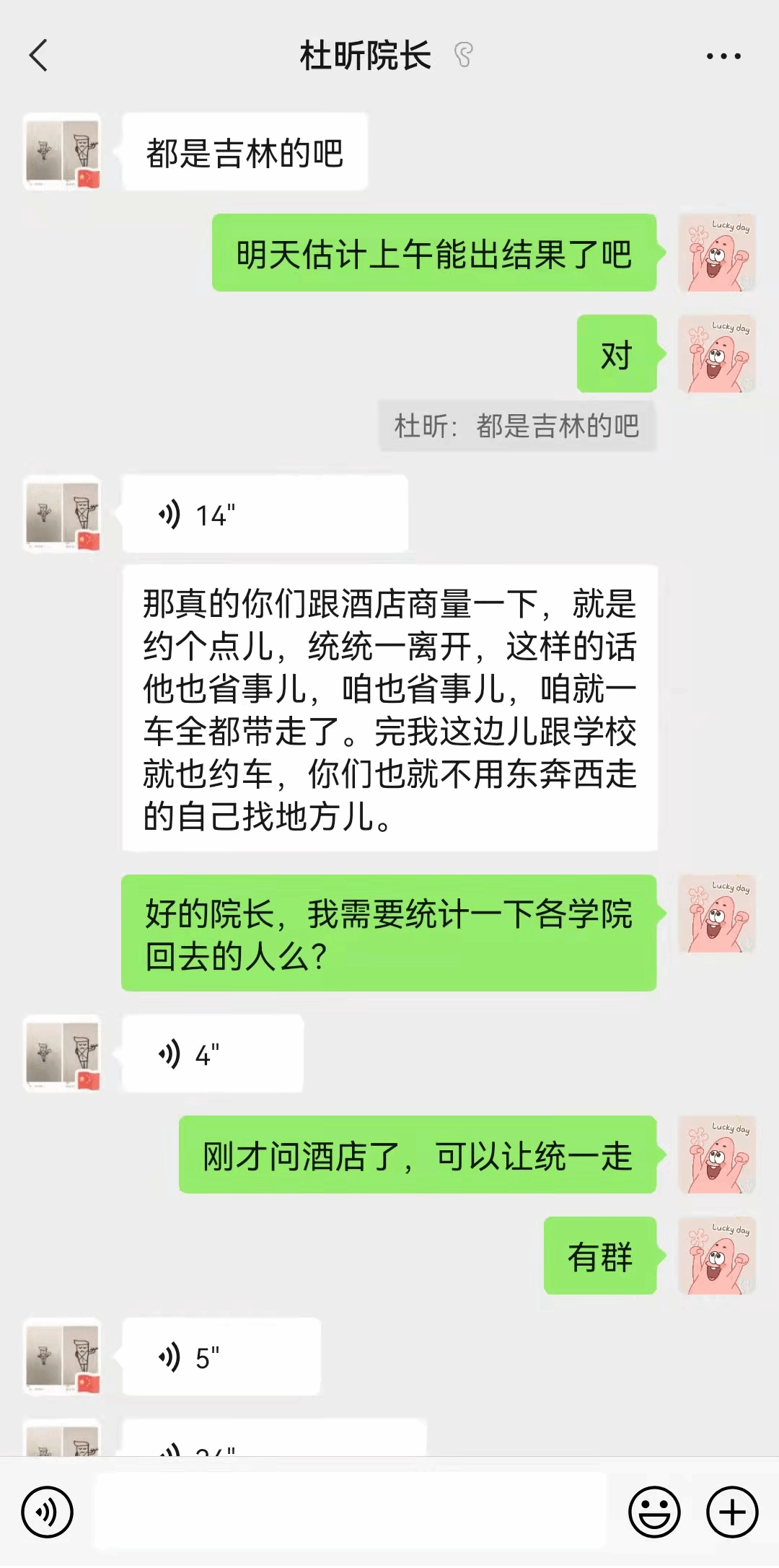Screen dimensions: 779x1568
Task: Open the chat info overflow menu
Action: 723,56
